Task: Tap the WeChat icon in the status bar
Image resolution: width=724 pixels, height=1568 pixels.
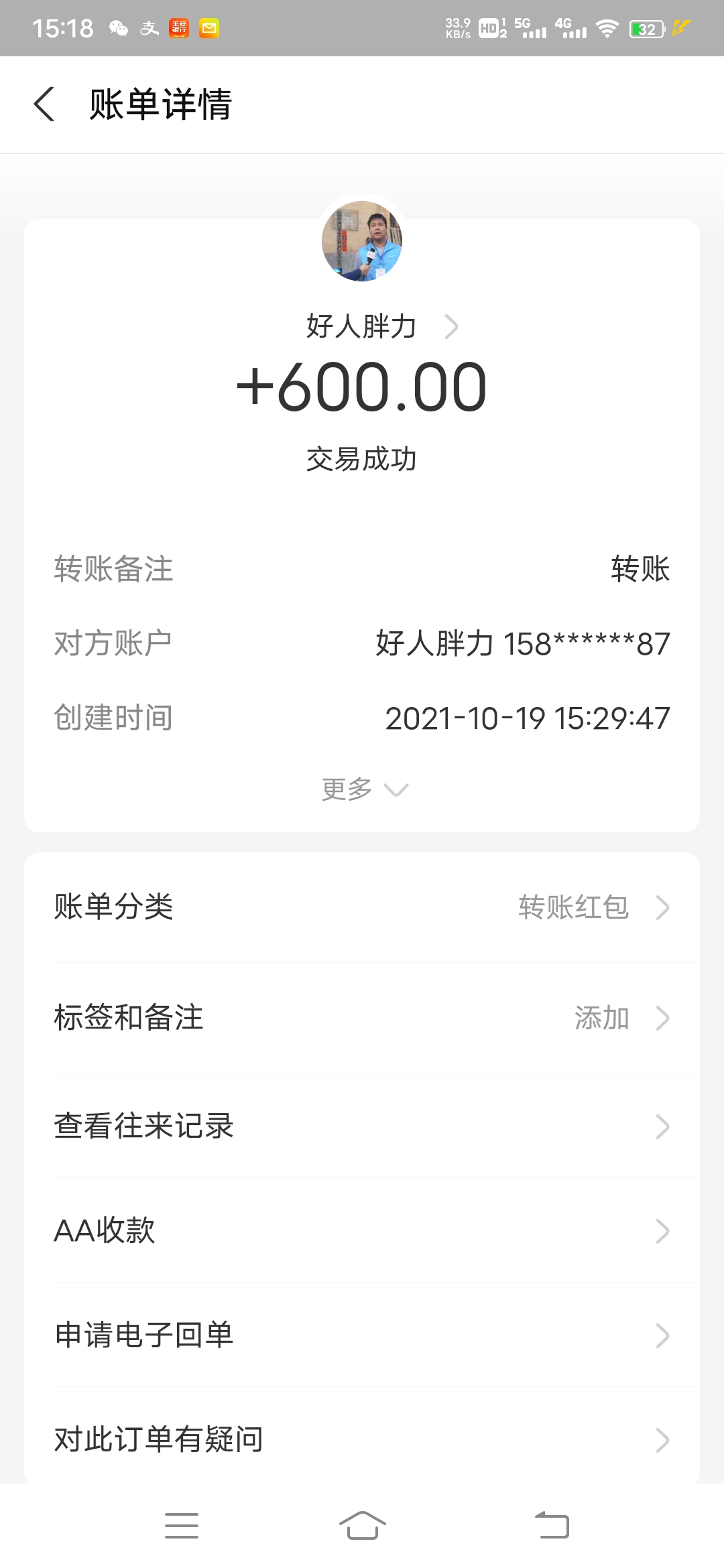Action: pyautogui.click(x=118, y=27)
